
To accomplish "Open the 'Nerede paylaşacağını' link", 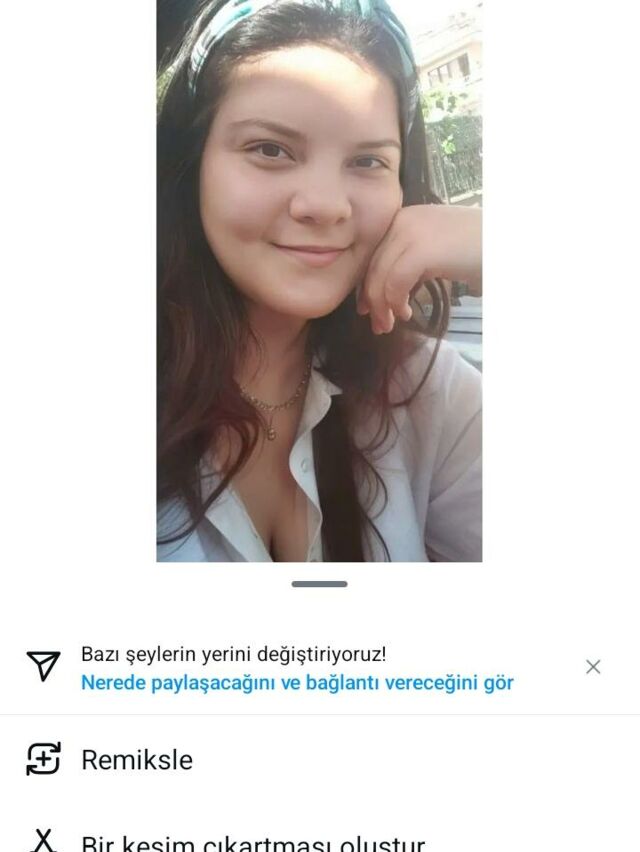I will click(x=297, y=683).
